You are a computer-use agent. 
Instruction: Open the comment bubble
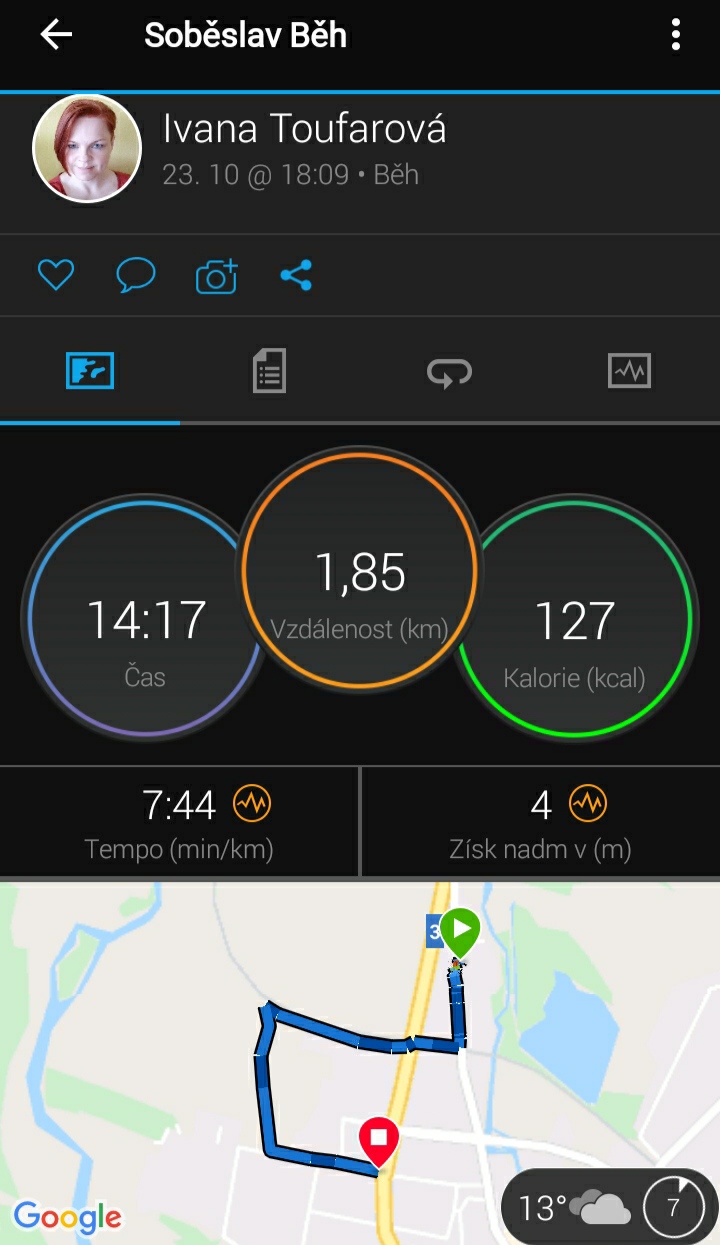click(x=136, y=275)
